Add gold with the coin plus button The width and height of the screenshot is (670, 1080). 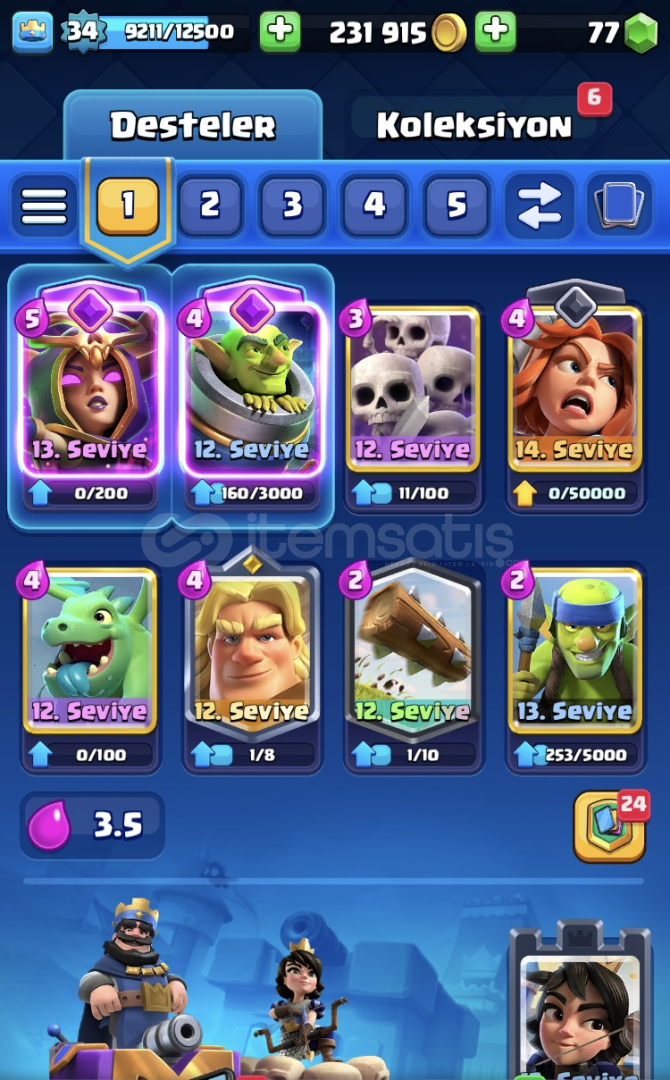pos(495,31)
